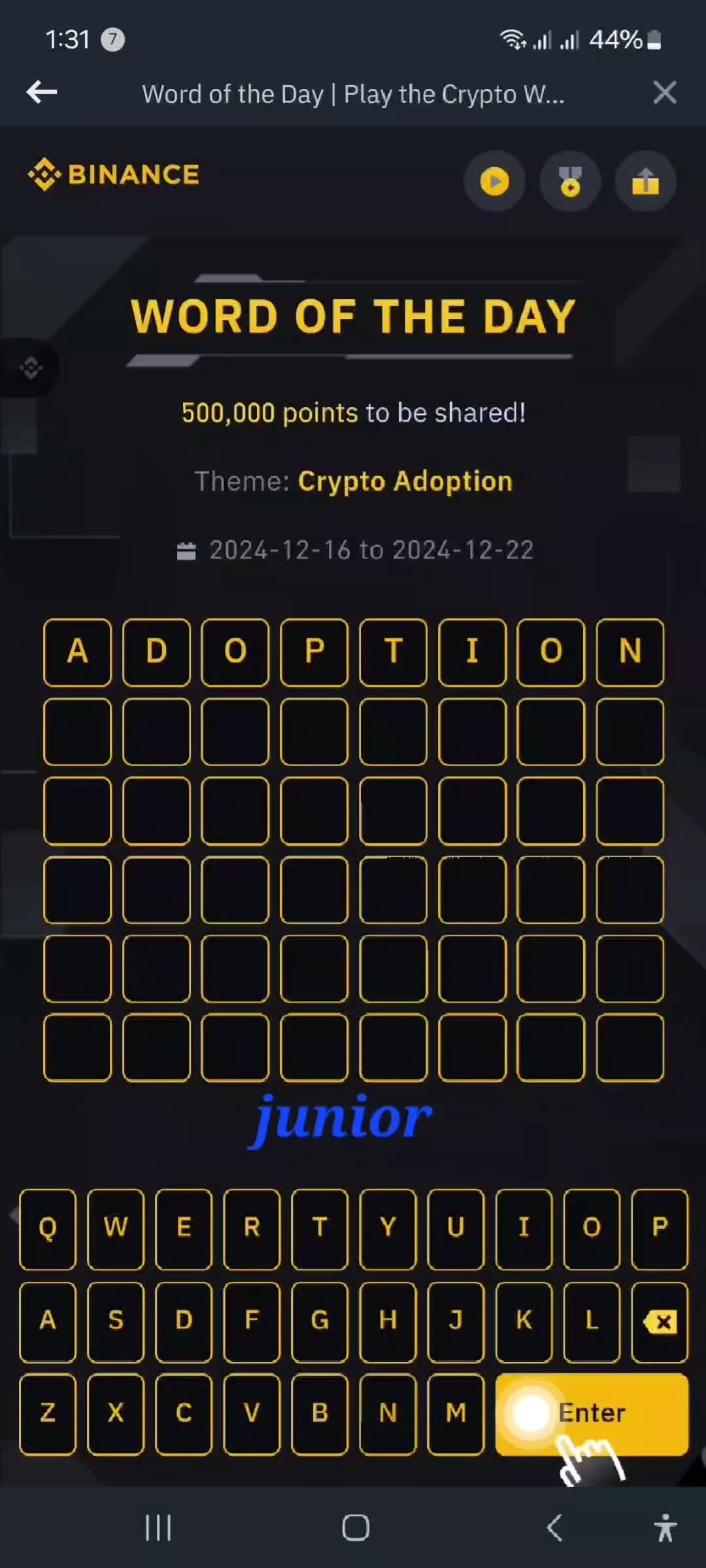Select the tile containing letter N
This screenshot has height=1568, width=706.
(630, 651)
